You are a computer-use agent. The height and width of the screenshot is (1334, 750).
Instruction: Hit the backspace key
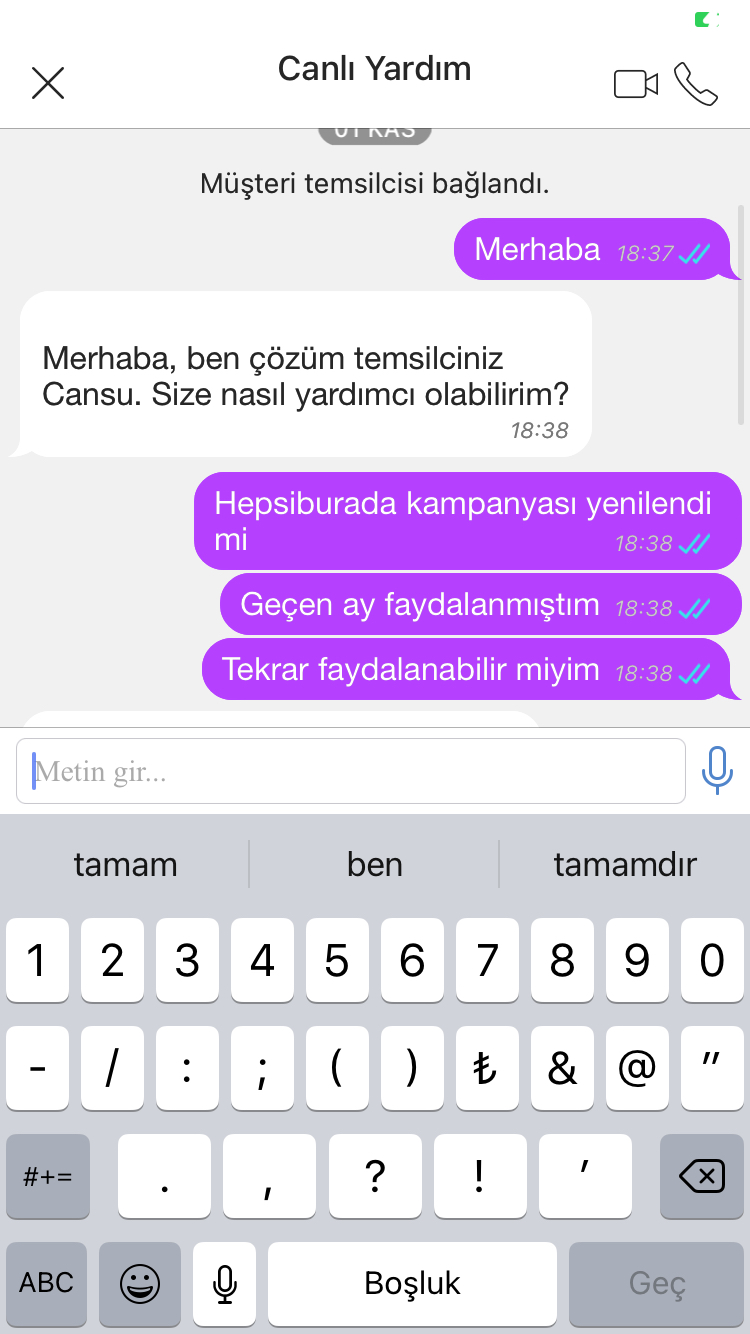[702, 1176]
